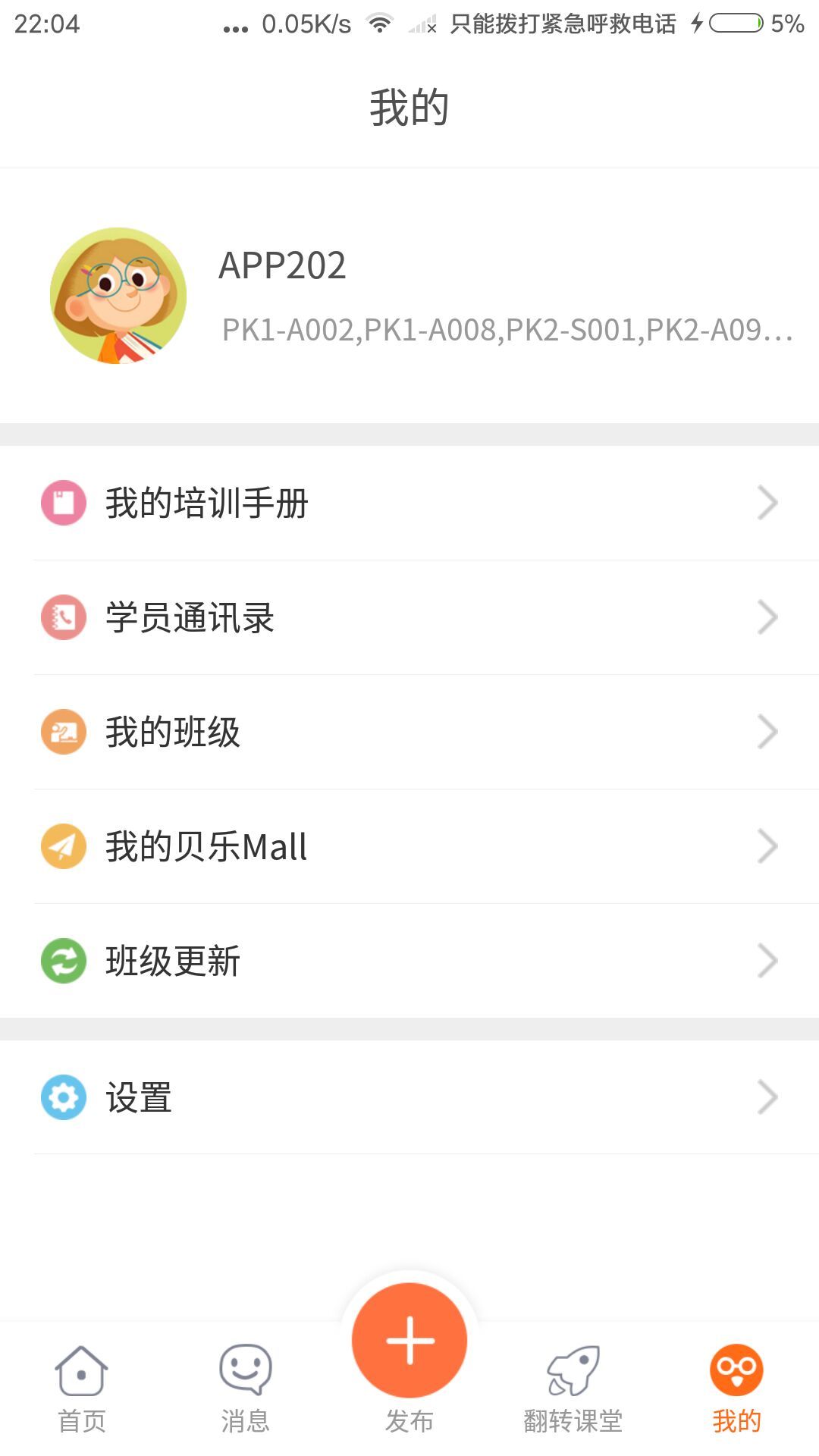Tap the orange plus 发布 button
Image resolution: width=819 pixels, height=1456 pixels.
coord(409,1341)
